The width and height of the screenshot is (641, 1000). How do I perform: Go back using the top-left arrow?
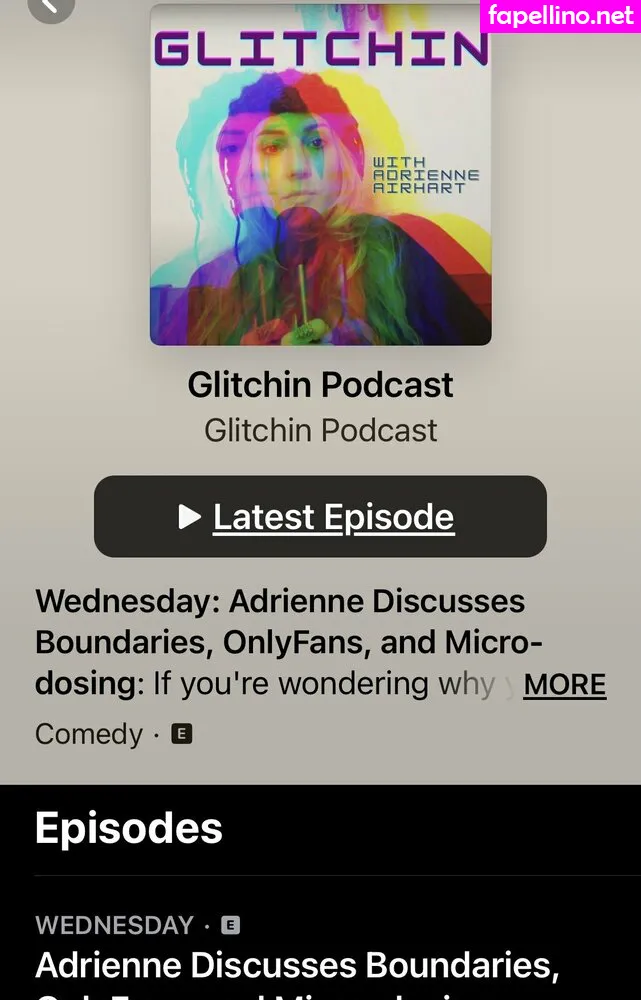click(x=49, y=7)
